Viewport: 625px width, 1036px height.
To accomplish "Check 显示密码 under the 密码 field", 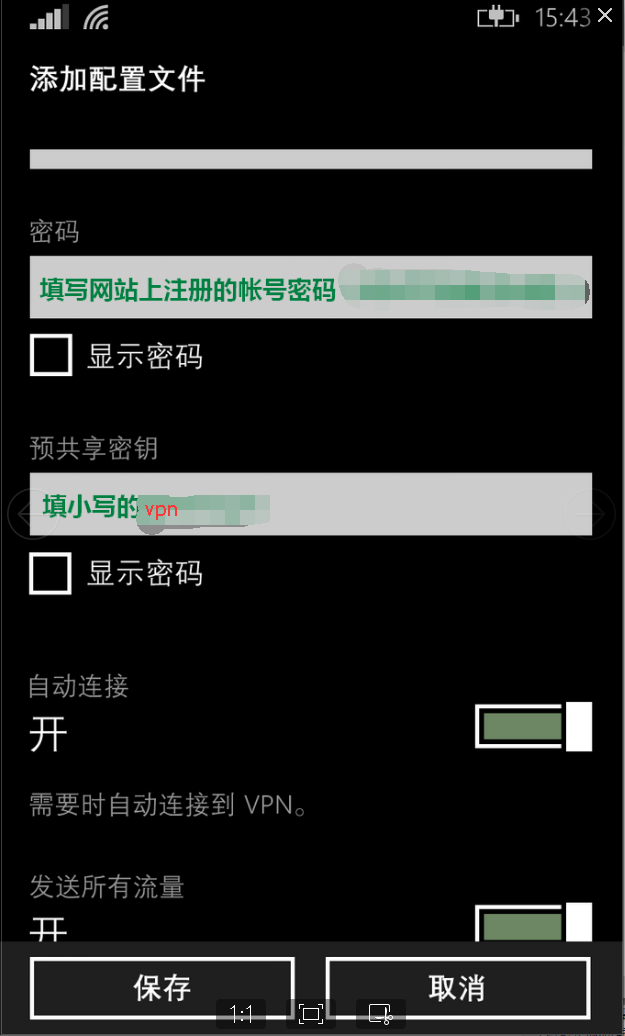I will [52, 355].
